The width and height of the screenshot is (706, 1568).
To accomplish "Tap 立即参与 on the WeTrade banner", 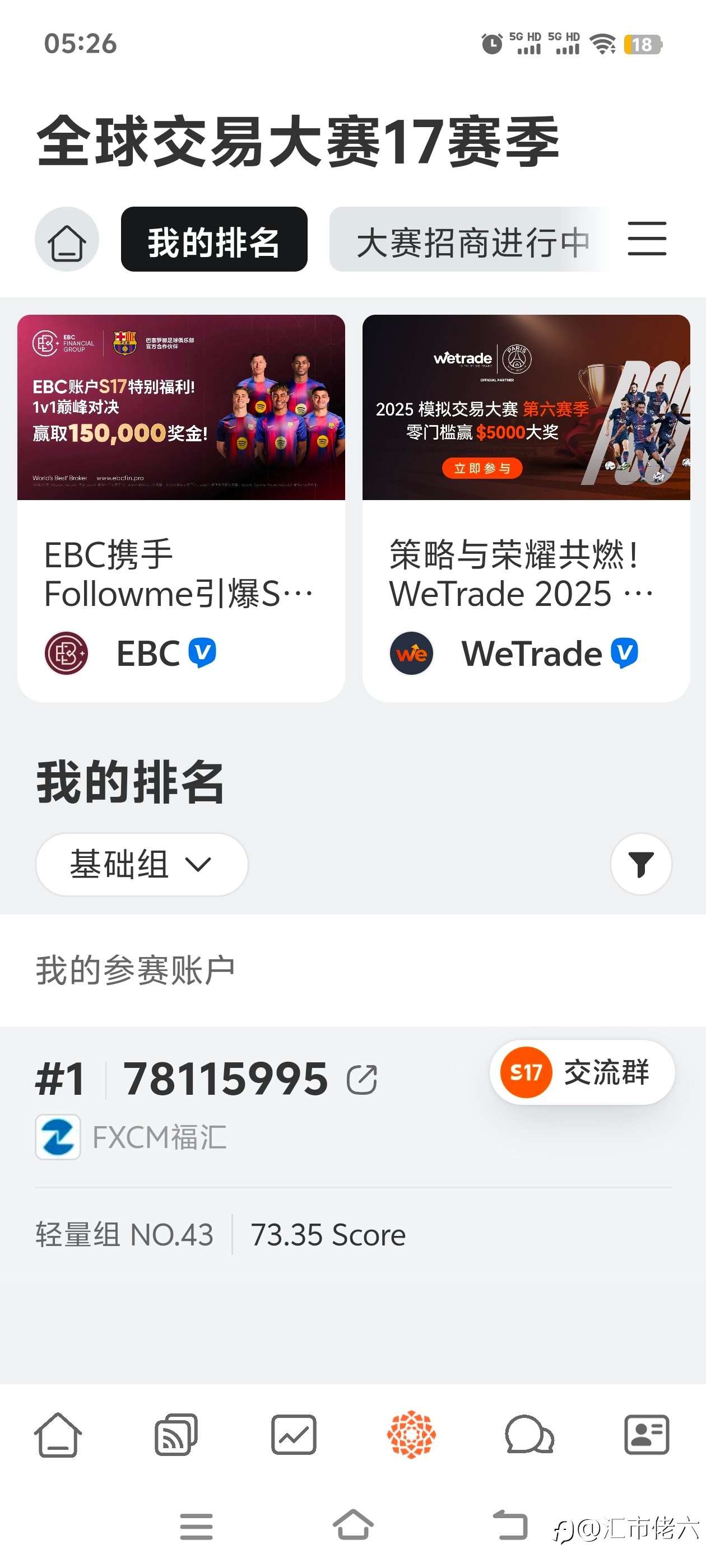I will click(481, 468).
